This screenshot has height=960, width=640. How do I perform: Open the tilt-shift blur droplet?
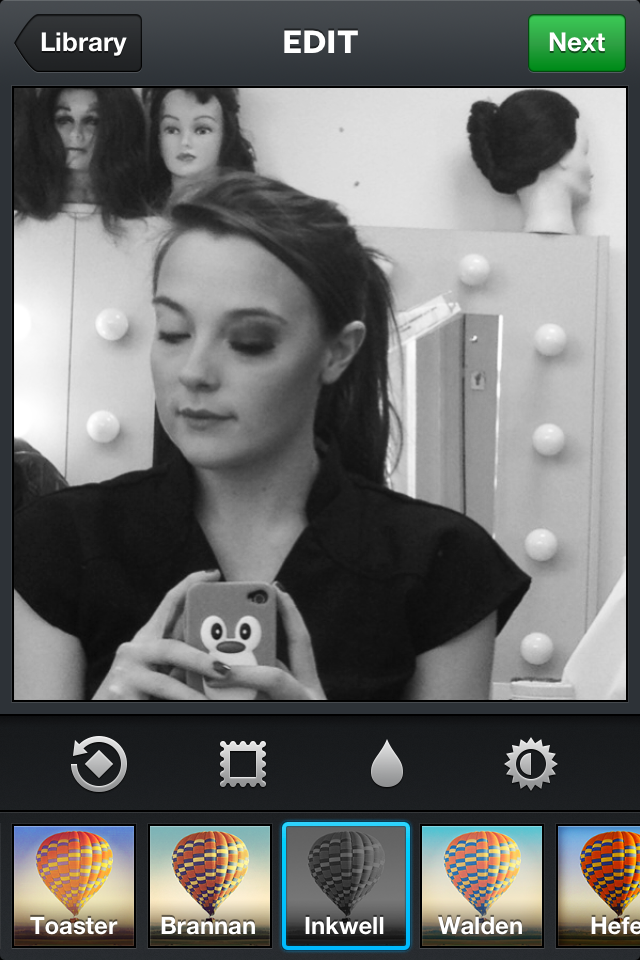click(x=386, y=765)
